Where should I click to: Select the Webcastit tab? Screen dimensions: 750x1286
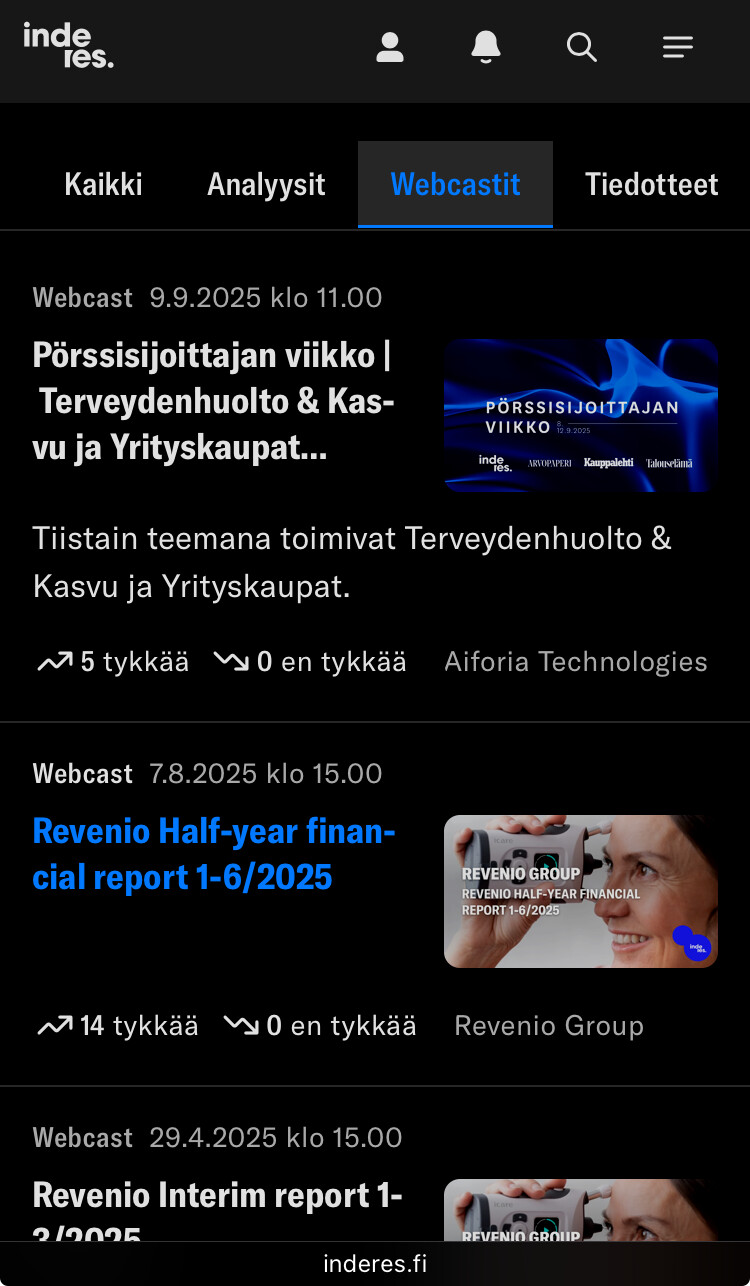(x=455, y=185)
